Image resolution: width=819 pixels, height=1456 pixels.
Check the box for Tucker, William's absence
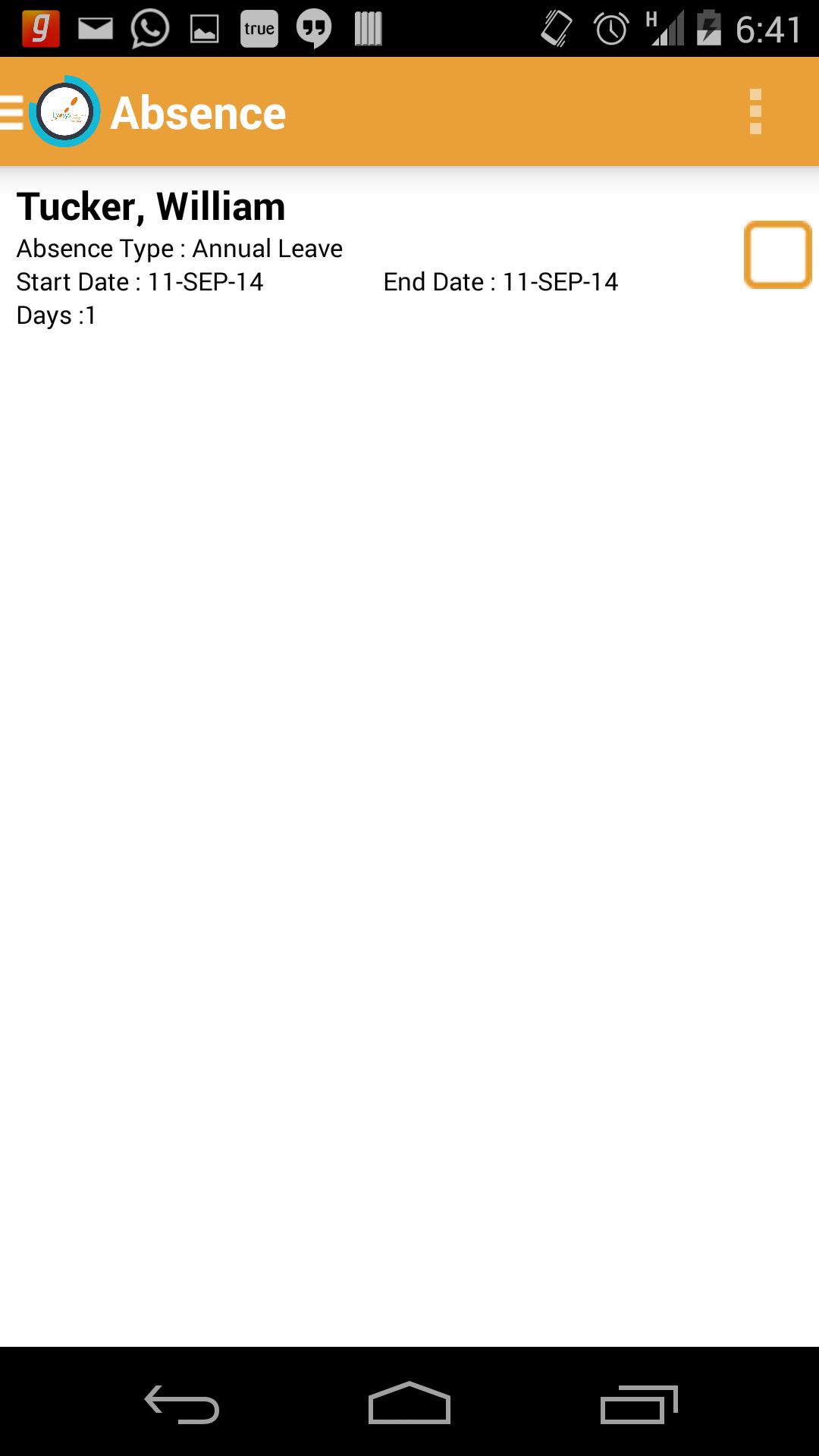[x=777, y=255]
